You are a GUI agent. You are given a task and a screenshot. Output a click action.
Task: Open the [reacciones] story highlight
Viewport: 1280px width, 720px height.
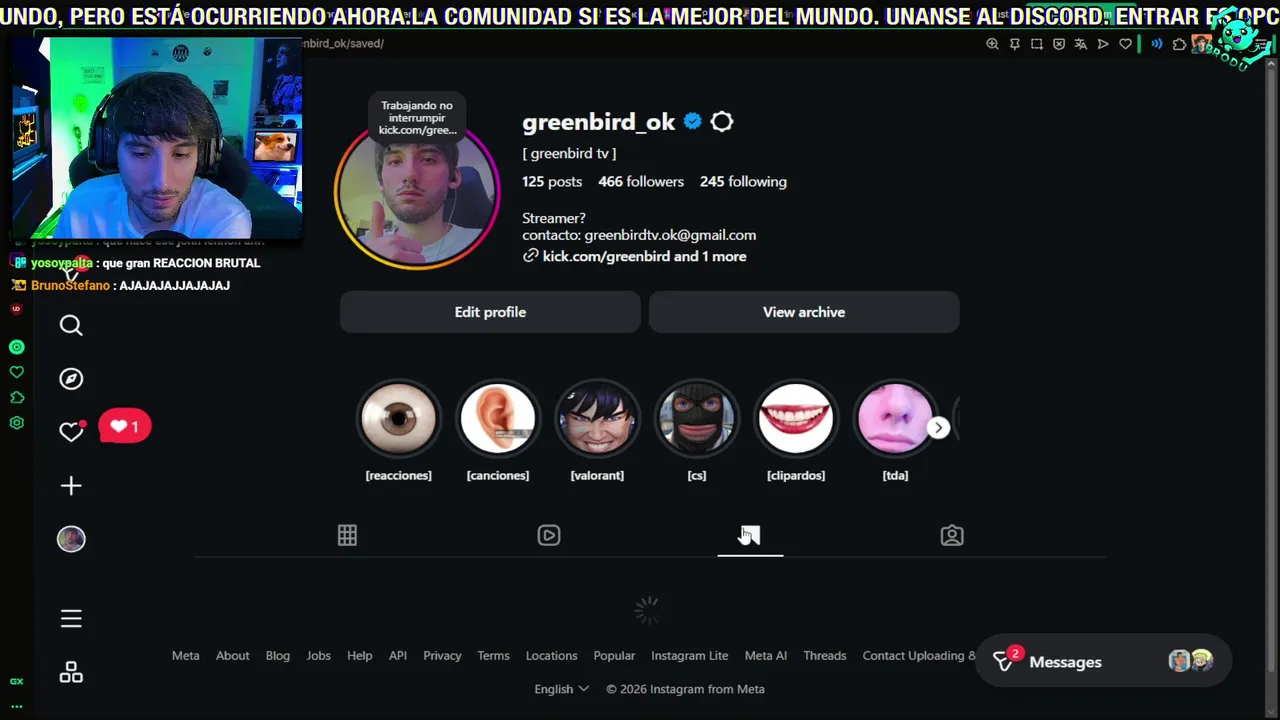coord(398,419)
